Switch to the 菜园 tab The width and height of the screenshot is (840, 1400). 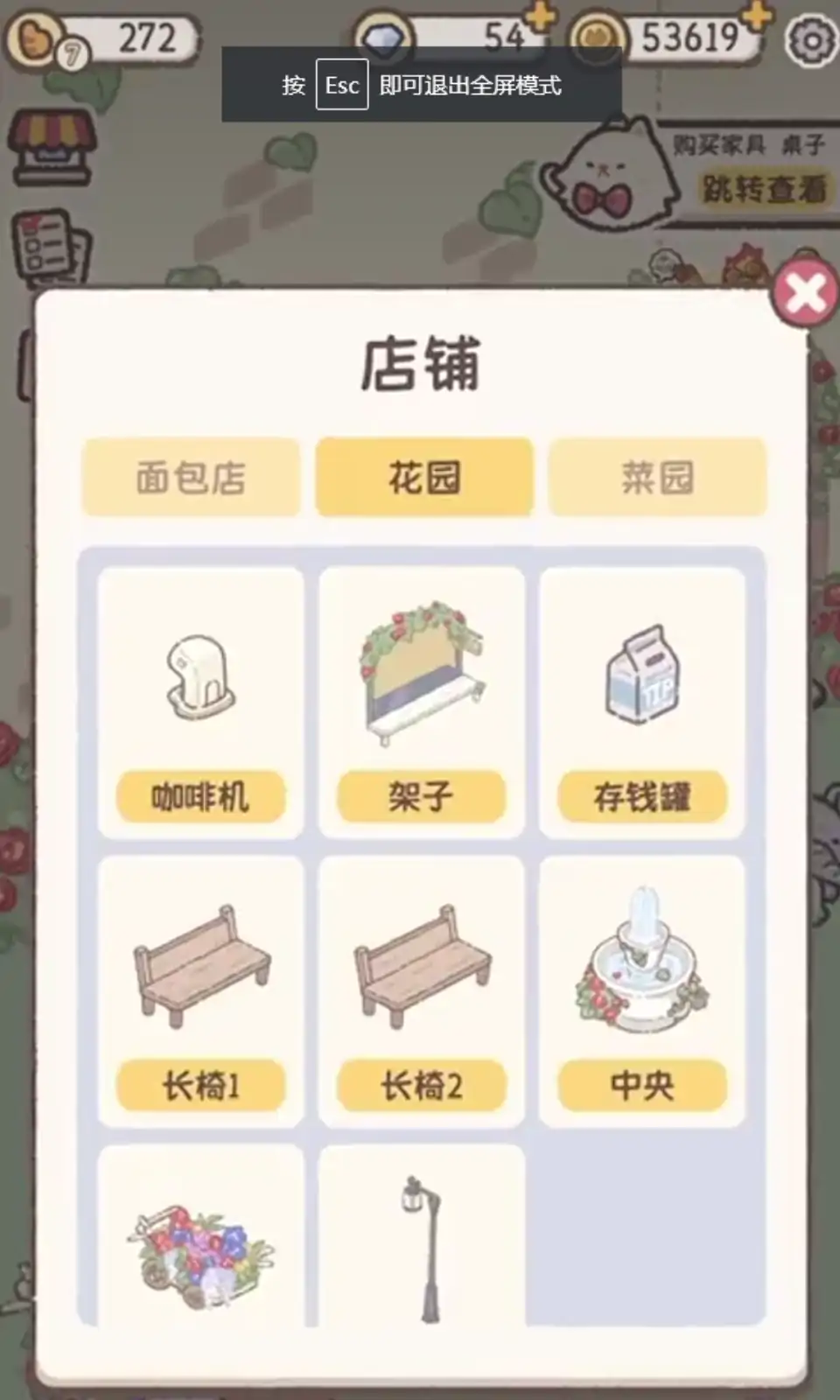pyautogui.click(x=657, y=478)
